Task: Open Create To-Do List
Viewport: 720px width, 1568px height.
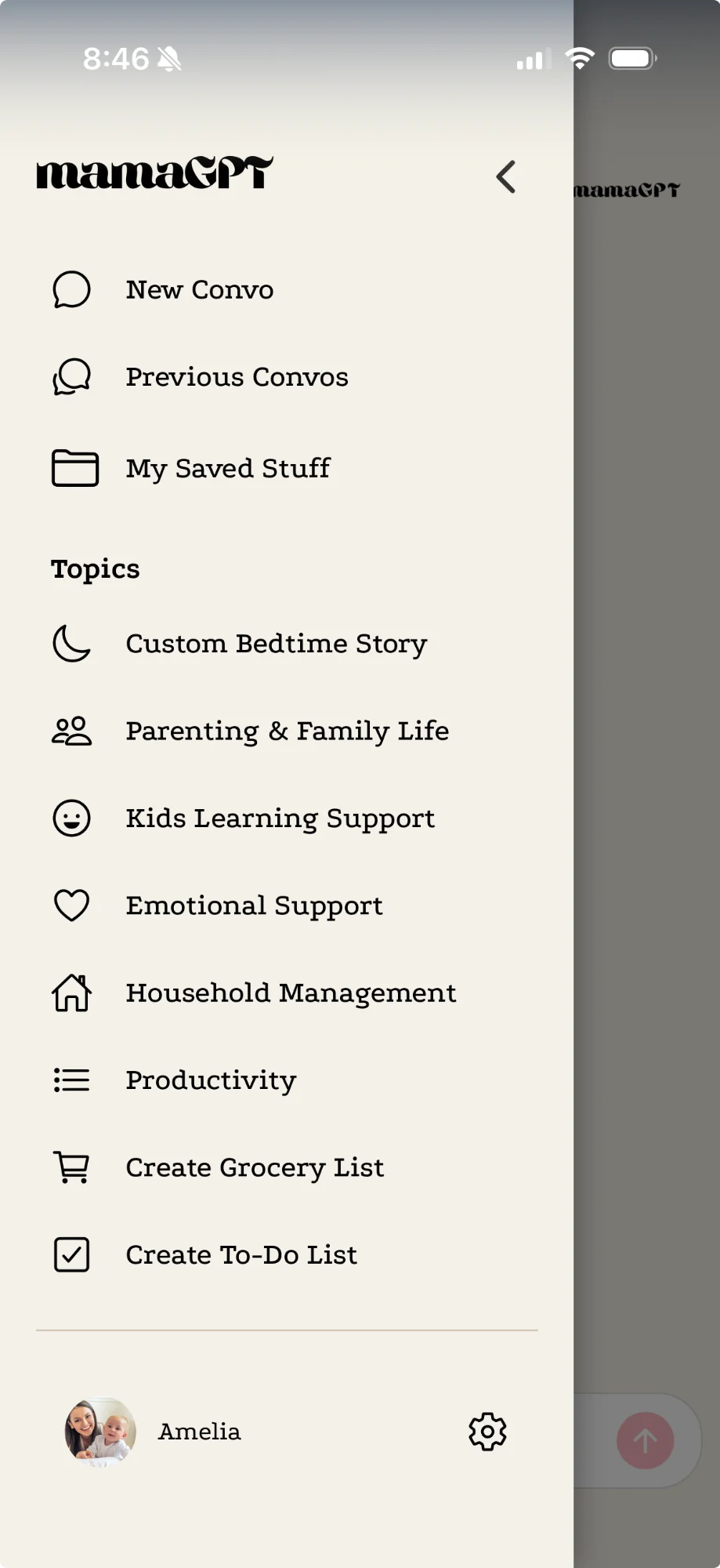Action: (x=241, y=1254)
